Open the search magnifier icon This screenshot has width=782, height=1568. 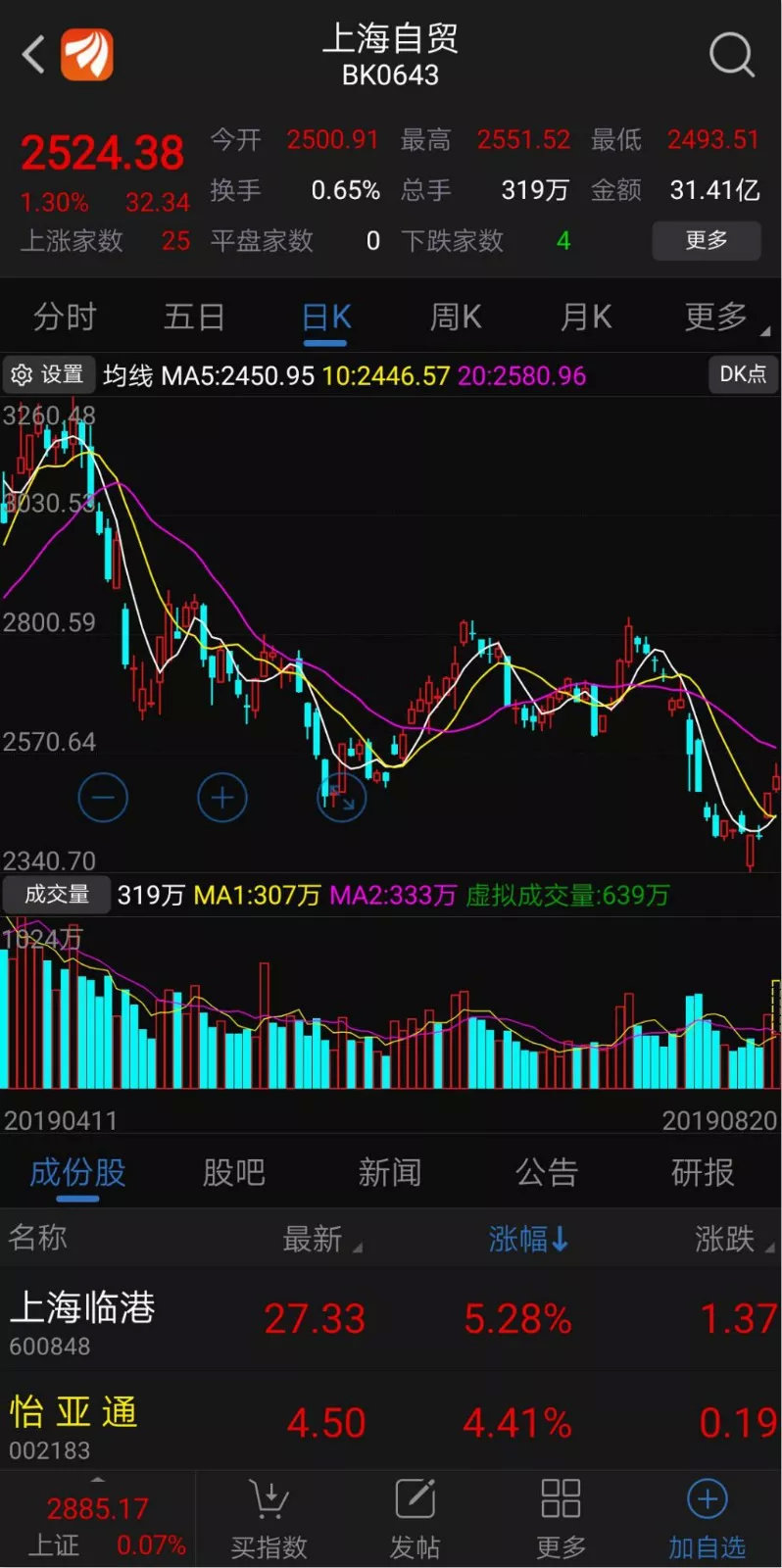click(x=731, y=55)
